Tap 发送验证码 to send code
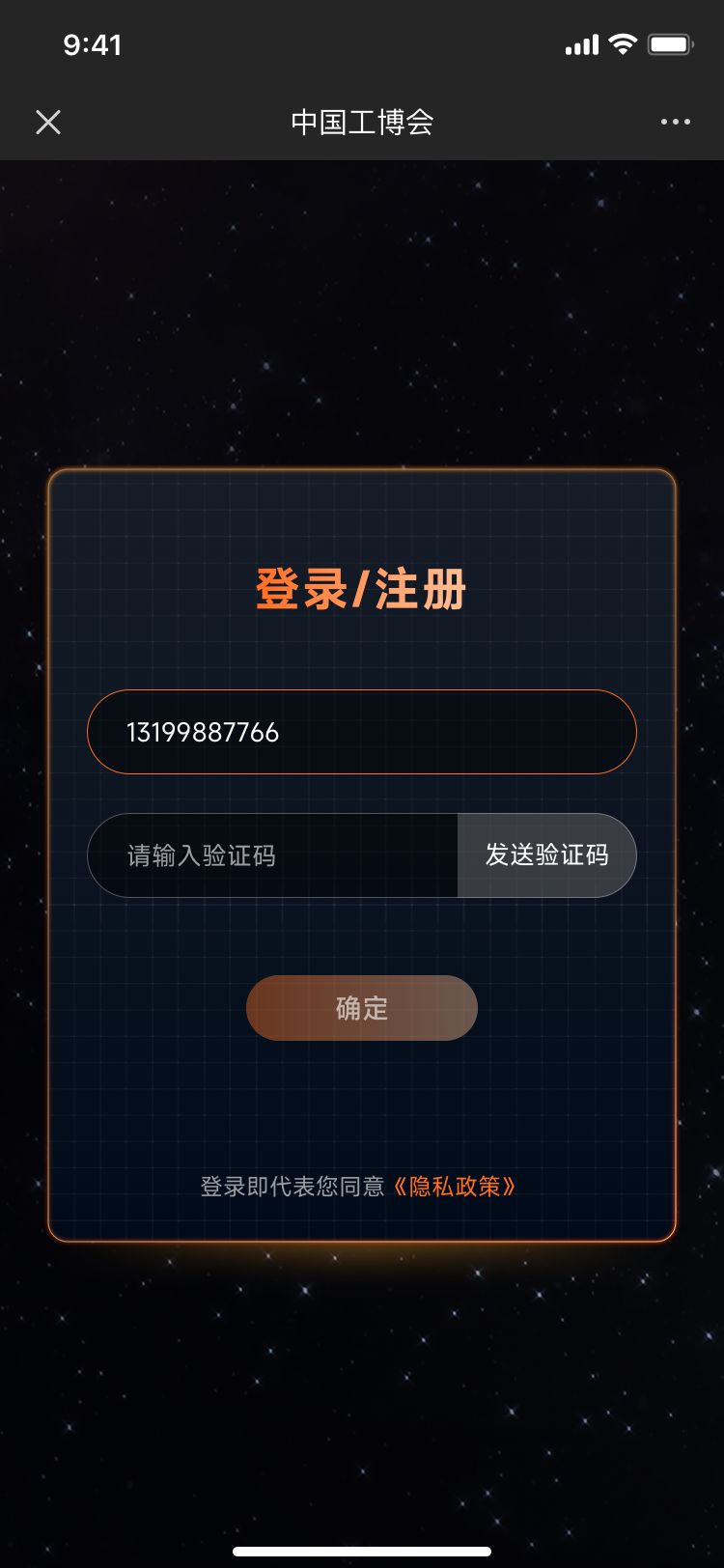The height and width of the screenshot is (1568, 724). [x=546, y=855]
